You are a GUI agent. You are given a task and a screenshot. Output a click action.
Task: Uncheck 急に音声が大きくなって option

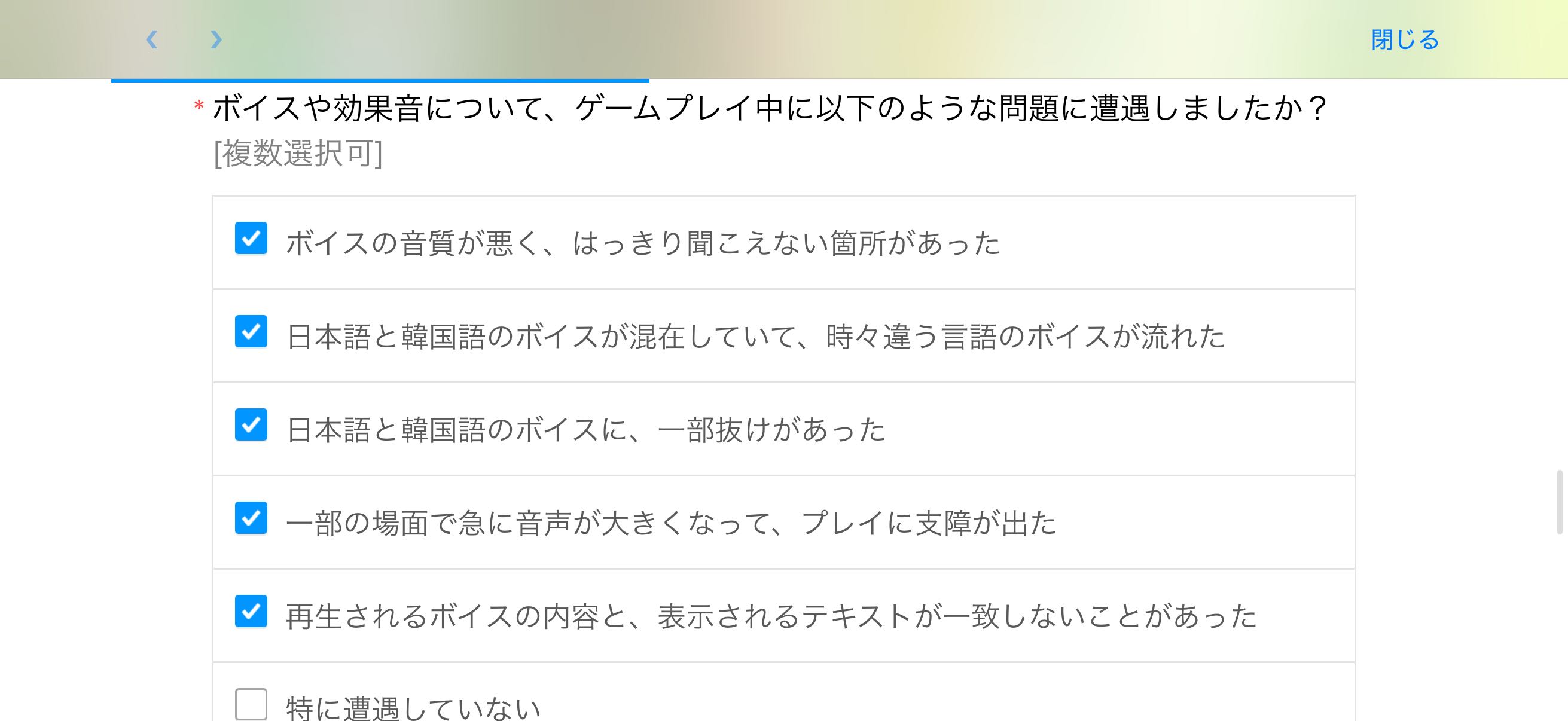(x=251, y=517)
